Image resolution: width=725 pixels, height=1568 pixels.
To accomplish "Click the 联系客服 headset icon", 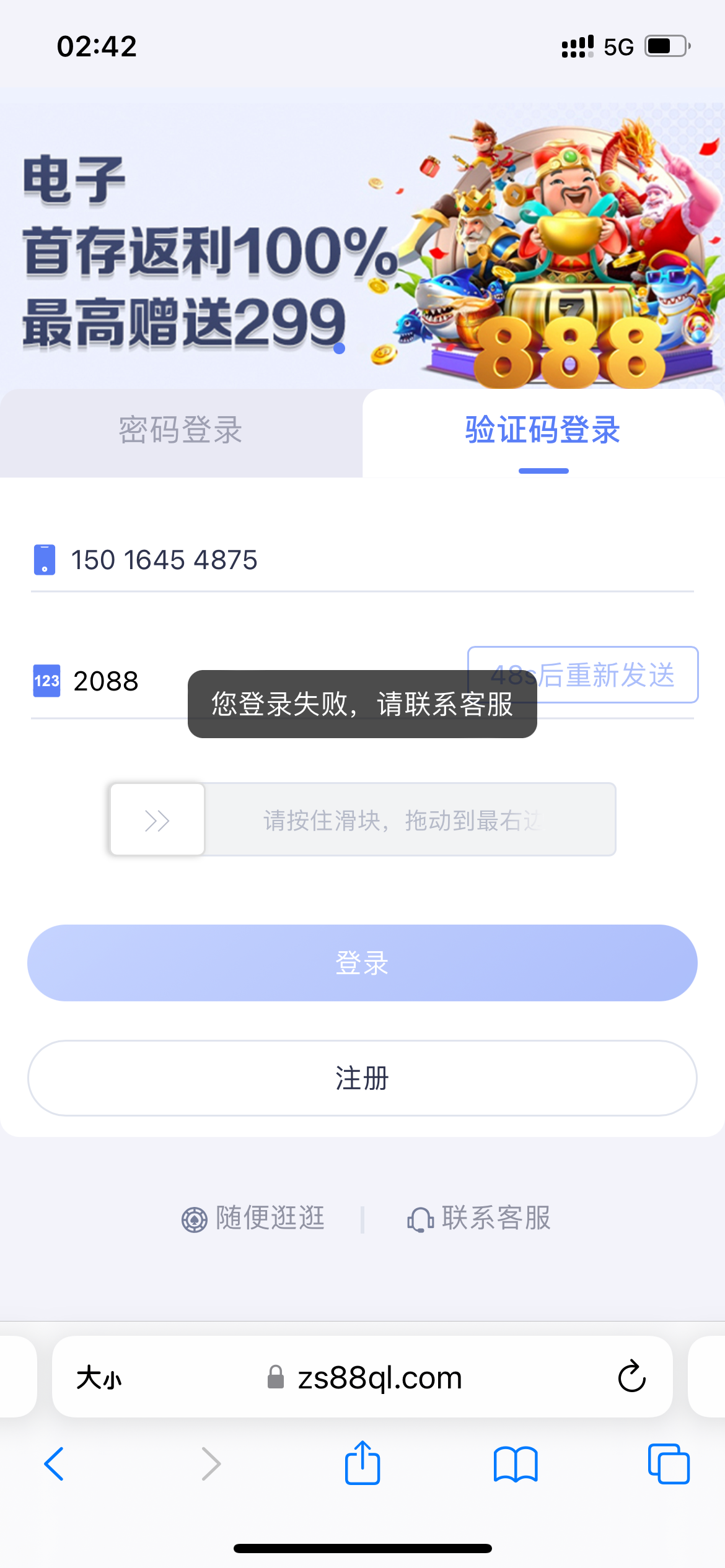I will point(420,1219).
